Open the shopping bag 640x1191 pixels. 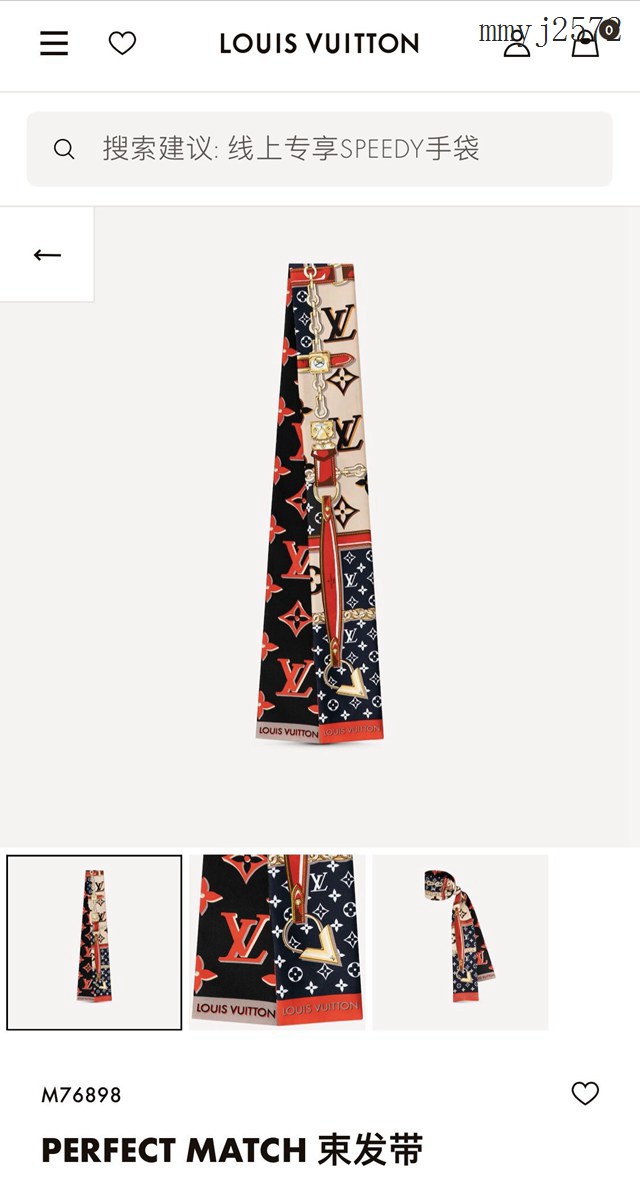point(586,43)
